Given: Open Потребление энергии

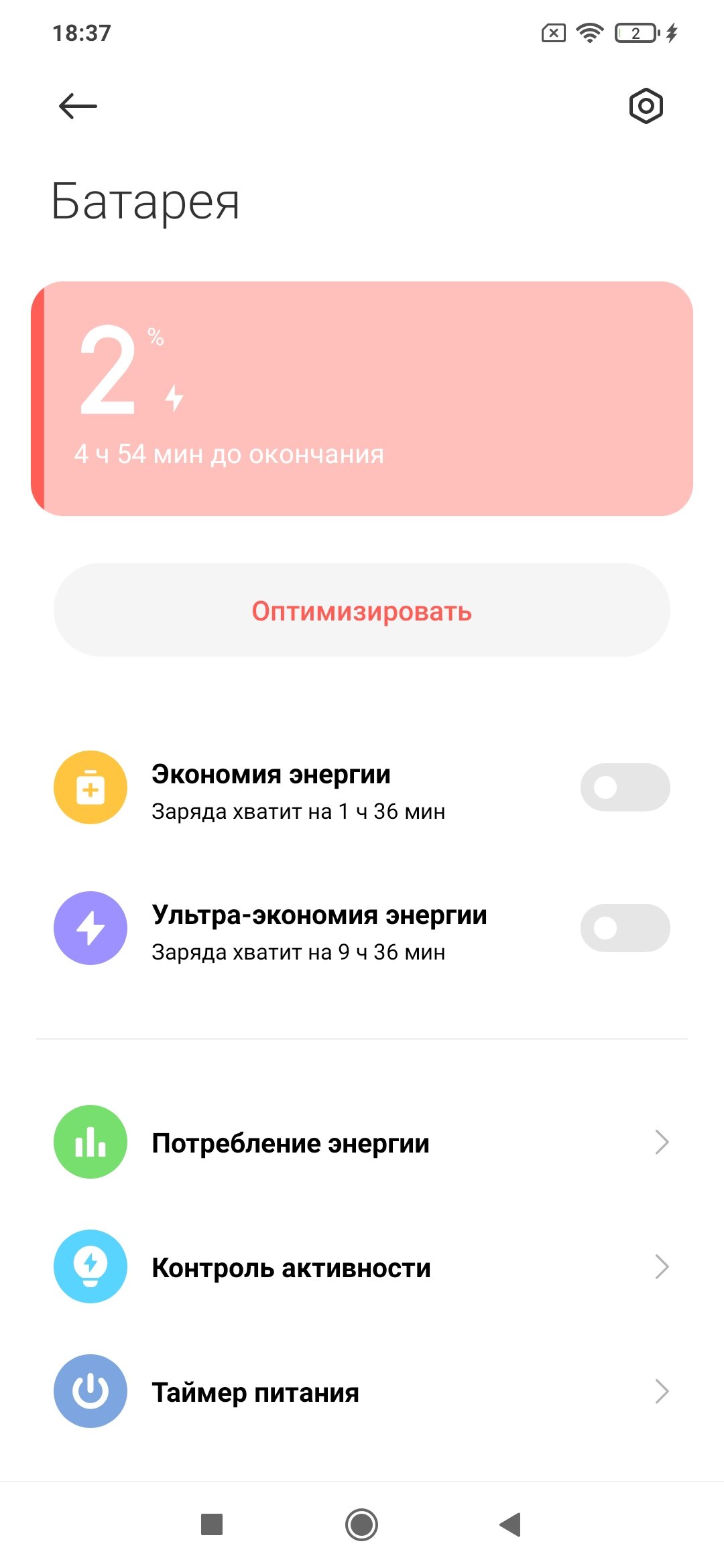Looking at the screenshot, I should click(x=362, y=1142).
